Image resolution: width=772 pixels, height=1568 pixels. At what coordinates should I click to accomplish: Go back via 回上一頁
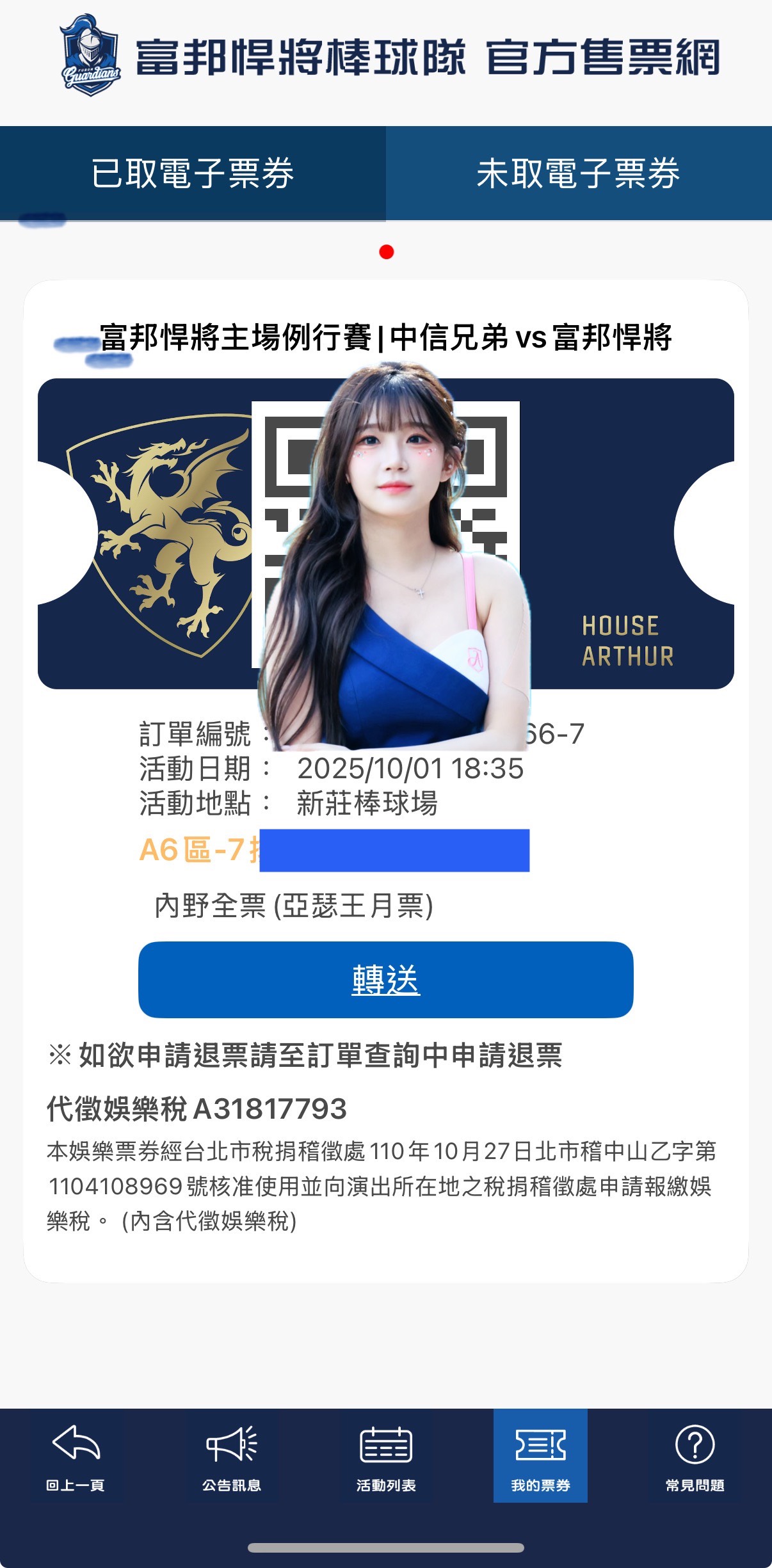click(x=76, y=1456)
